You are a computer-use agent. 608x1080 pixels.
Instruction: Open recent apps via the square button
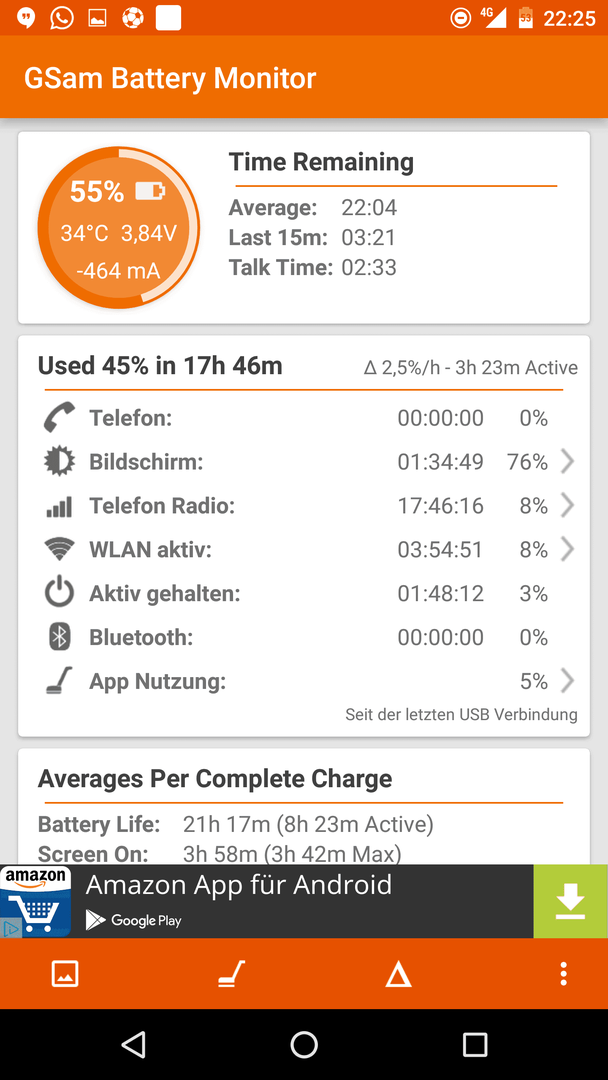474,1044
